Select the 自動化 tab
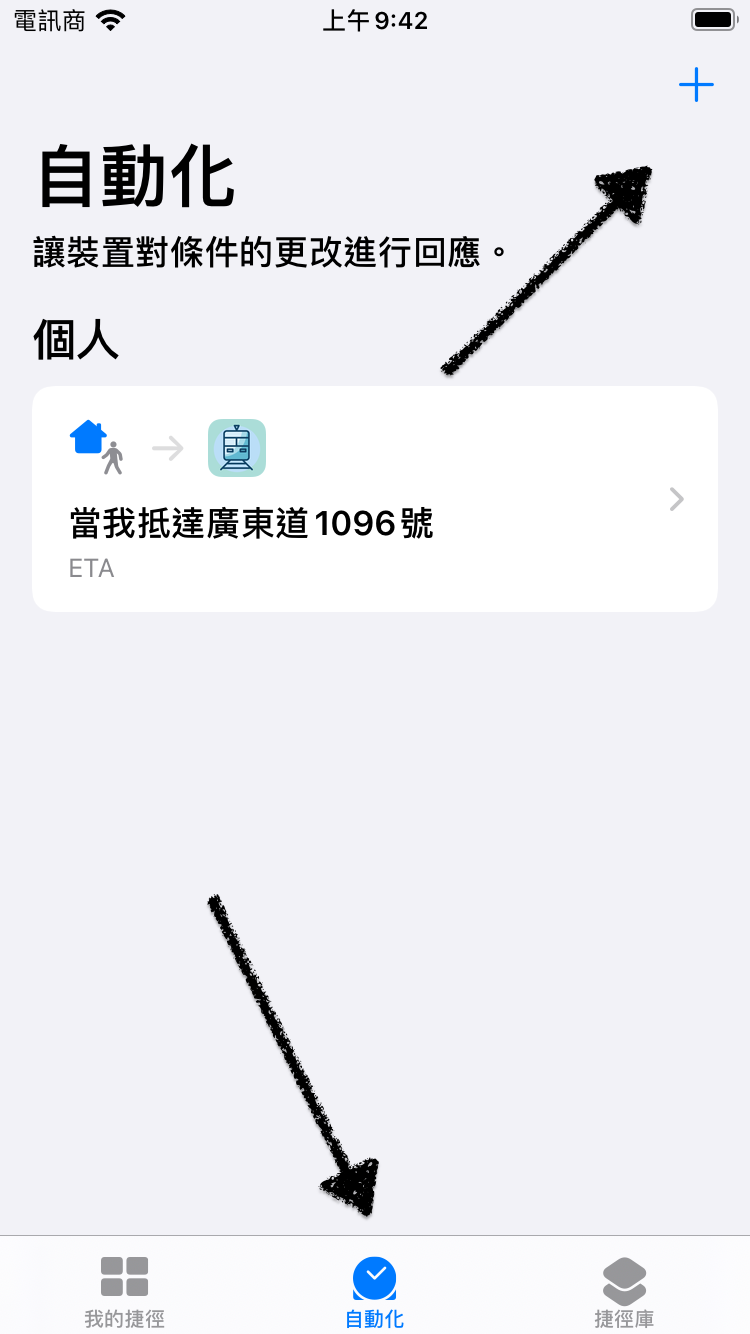Image resolution: width=750 pixels, height=1334 pixels. click(x=375, y=1292)
